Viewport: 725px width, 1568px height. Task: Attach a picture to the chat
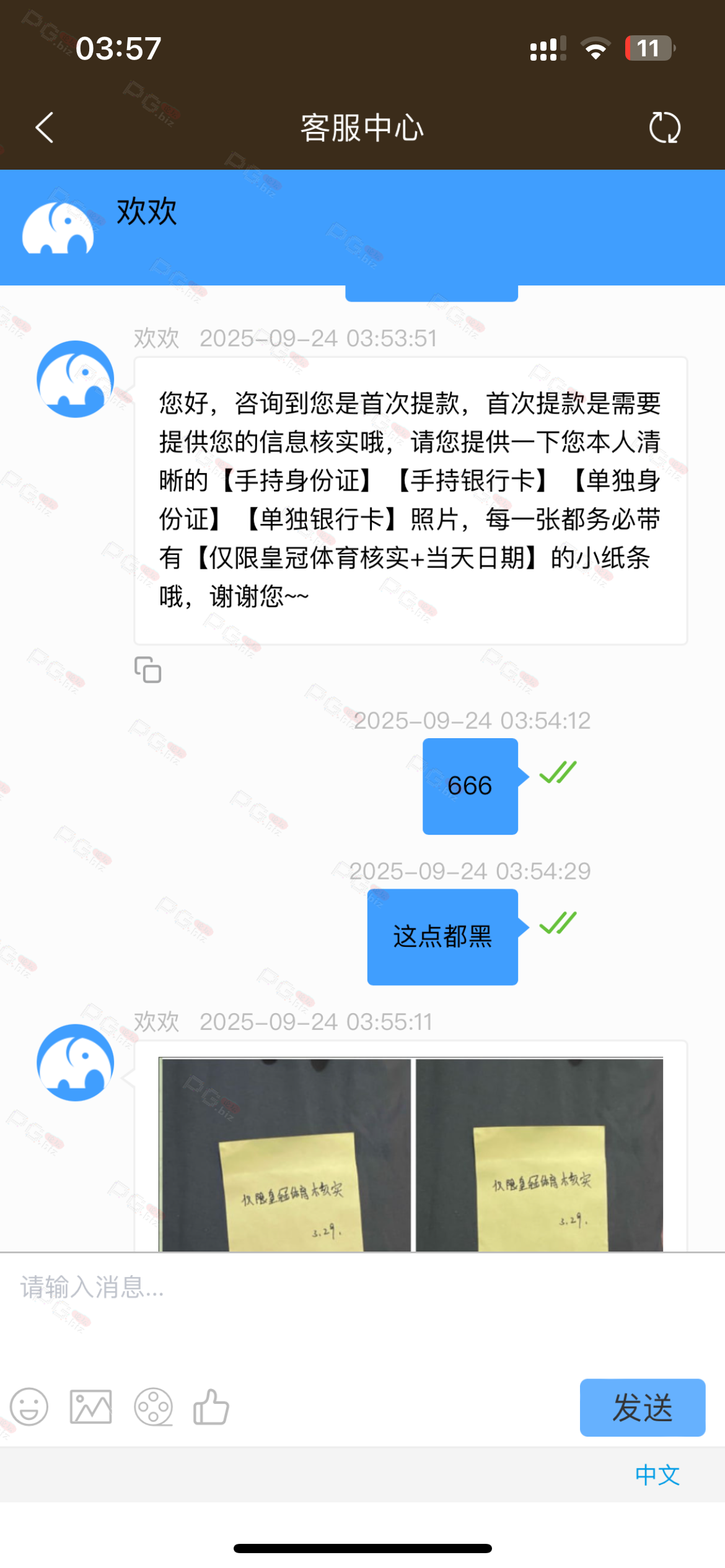coord(91,1407)
